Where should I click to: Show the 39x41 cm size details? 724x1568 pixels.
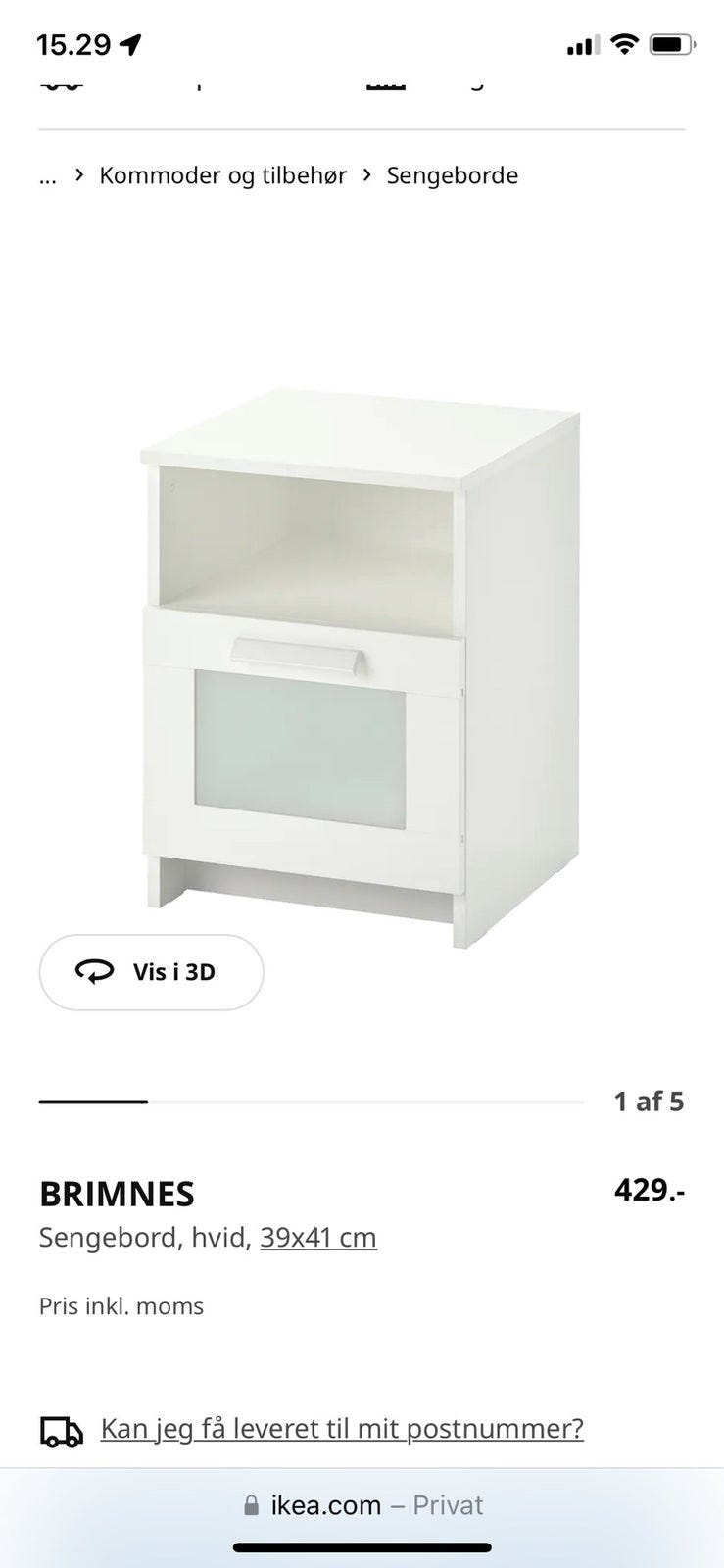pyautogui.click(x=318, y=1238)
